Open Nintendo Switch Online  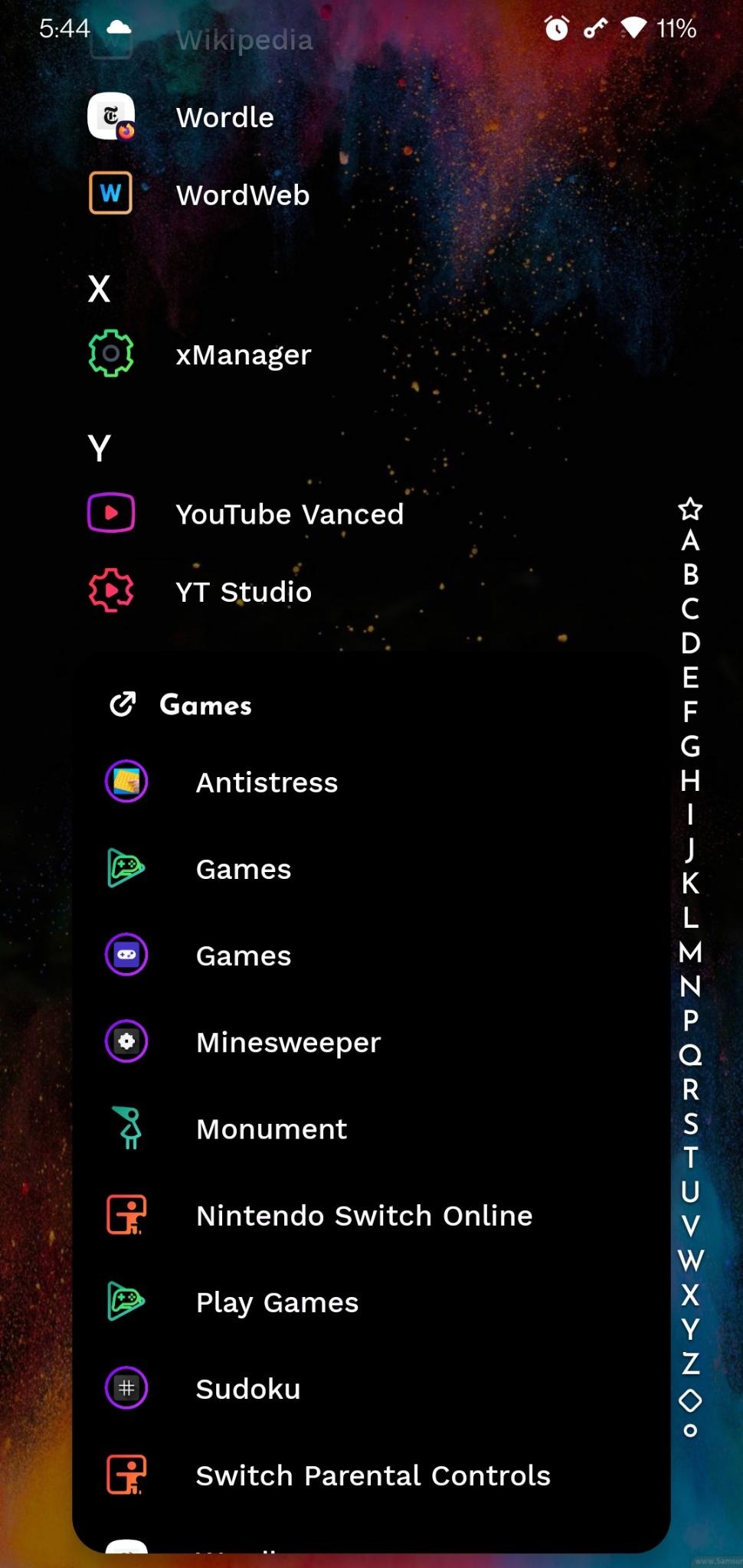(x=364, y=1215)
